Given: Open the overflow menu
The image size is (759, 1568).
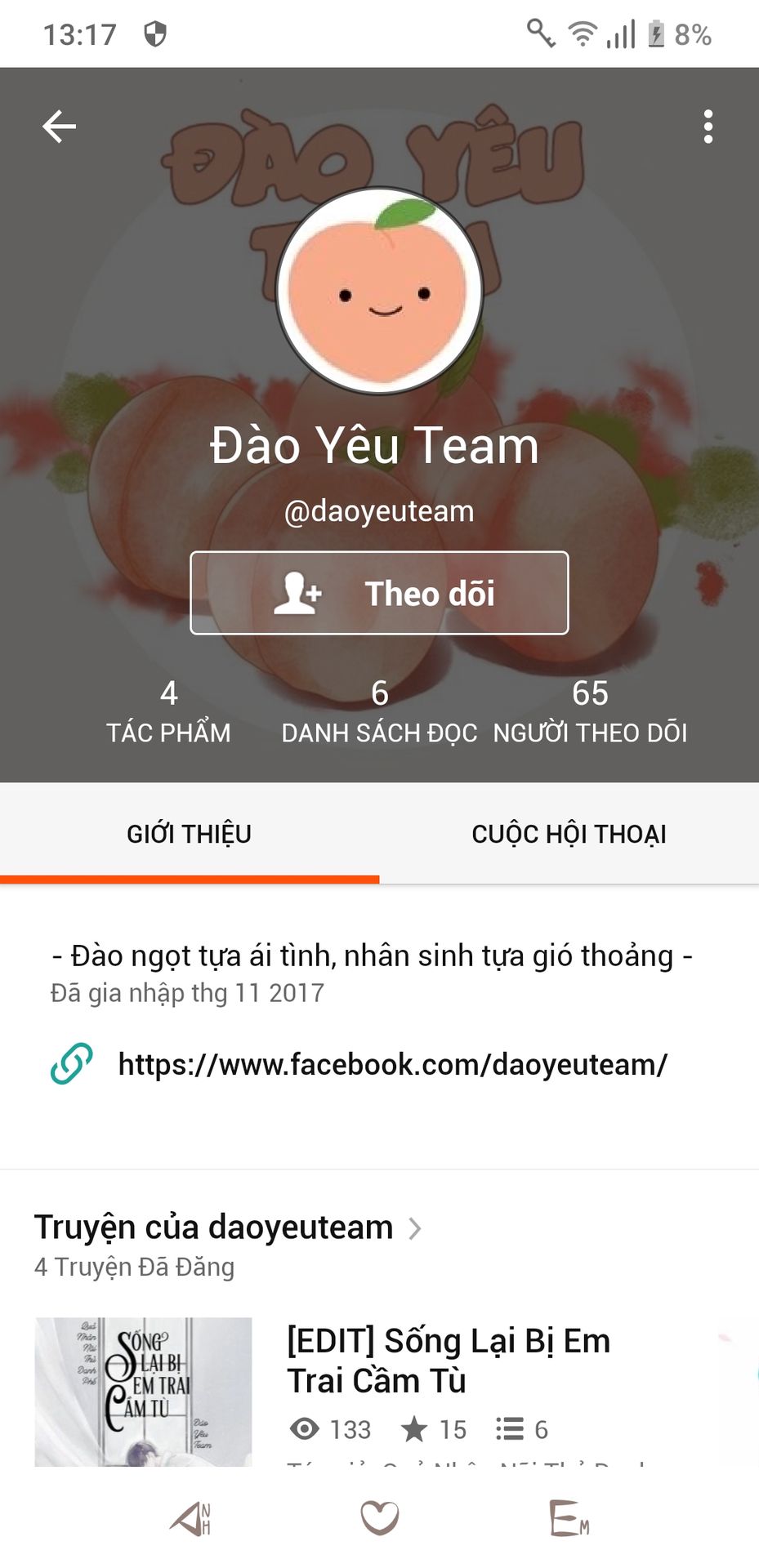Looking at the screenshot, I should pos(708,127).
